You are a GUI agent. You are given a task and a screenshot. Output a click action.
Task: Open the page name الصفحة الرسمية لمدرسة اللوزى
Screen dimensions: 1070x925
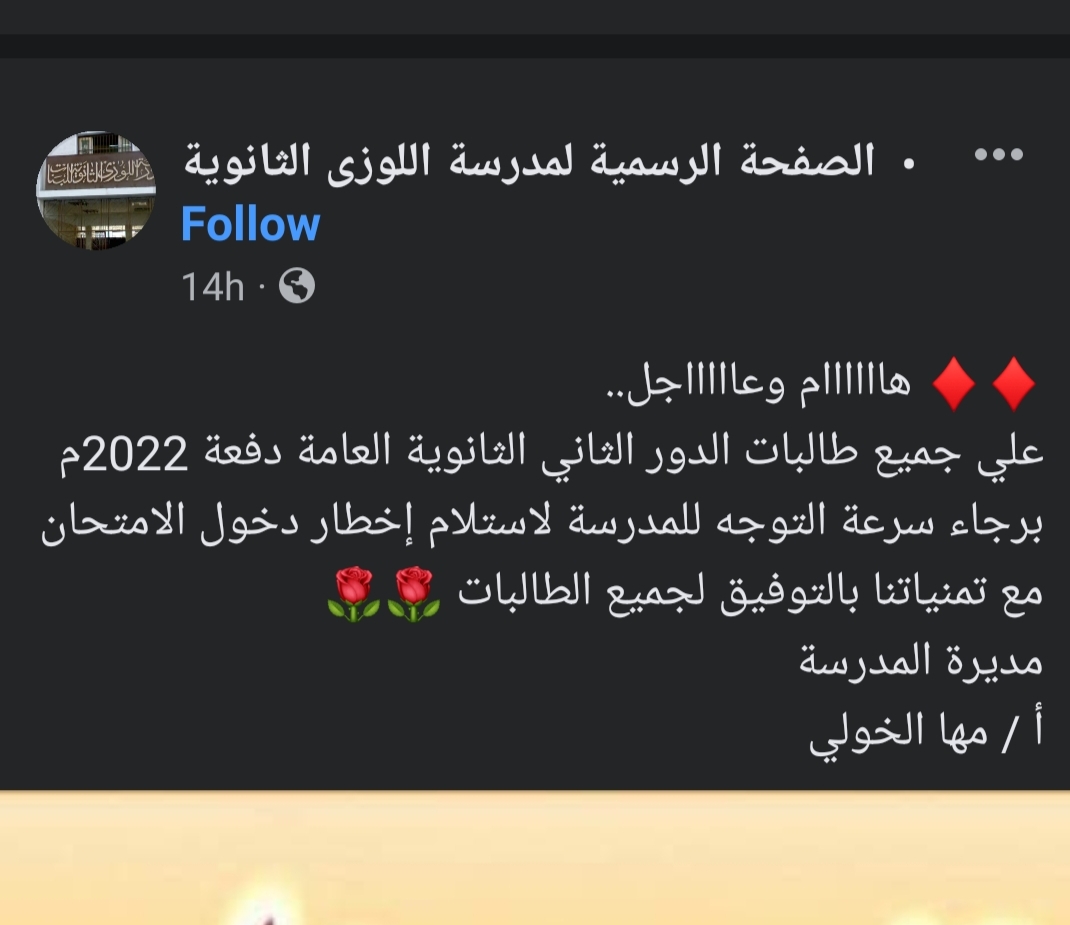pyautogui.click(x=529, y=161)
